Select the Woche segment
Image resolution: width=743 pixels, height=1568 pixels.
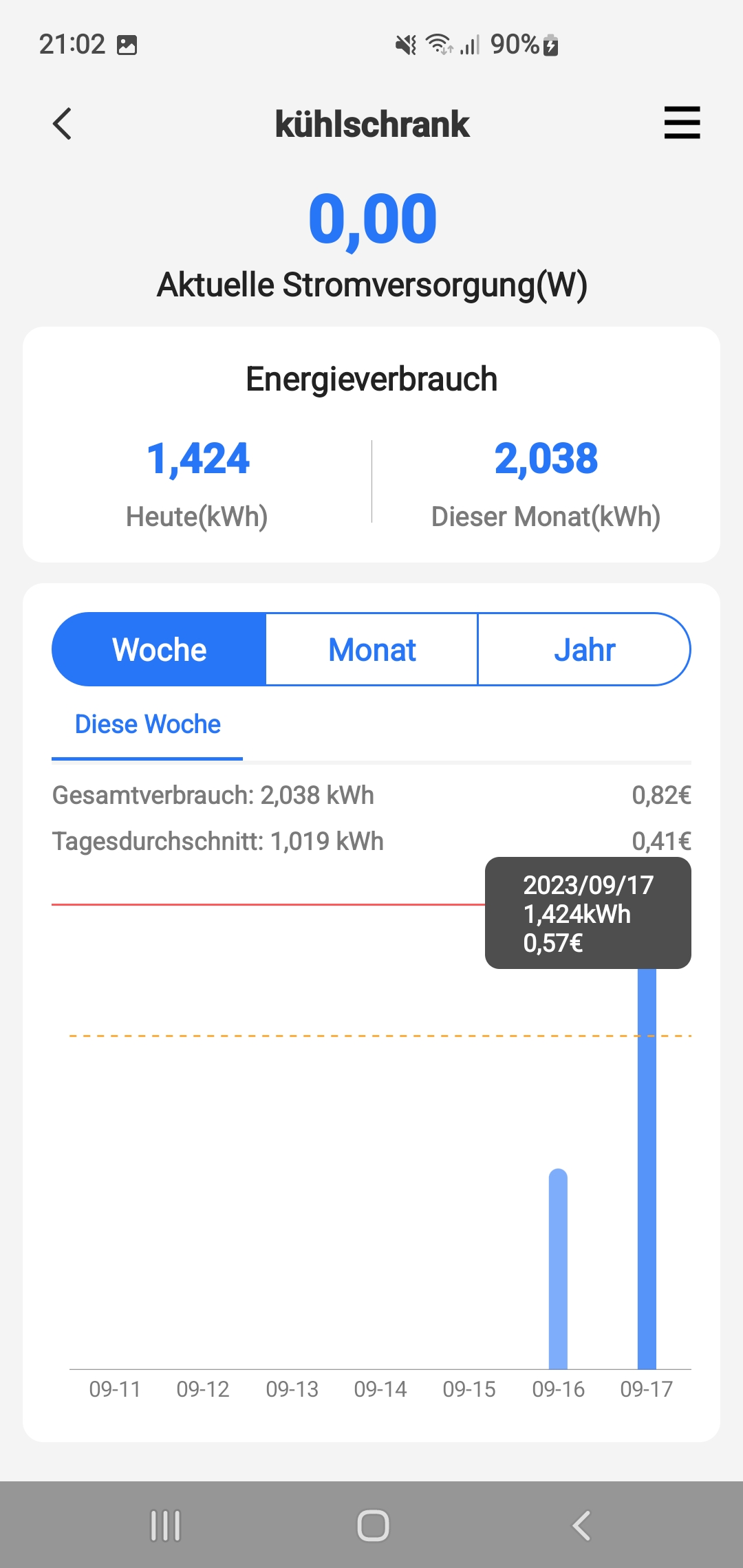160,649
